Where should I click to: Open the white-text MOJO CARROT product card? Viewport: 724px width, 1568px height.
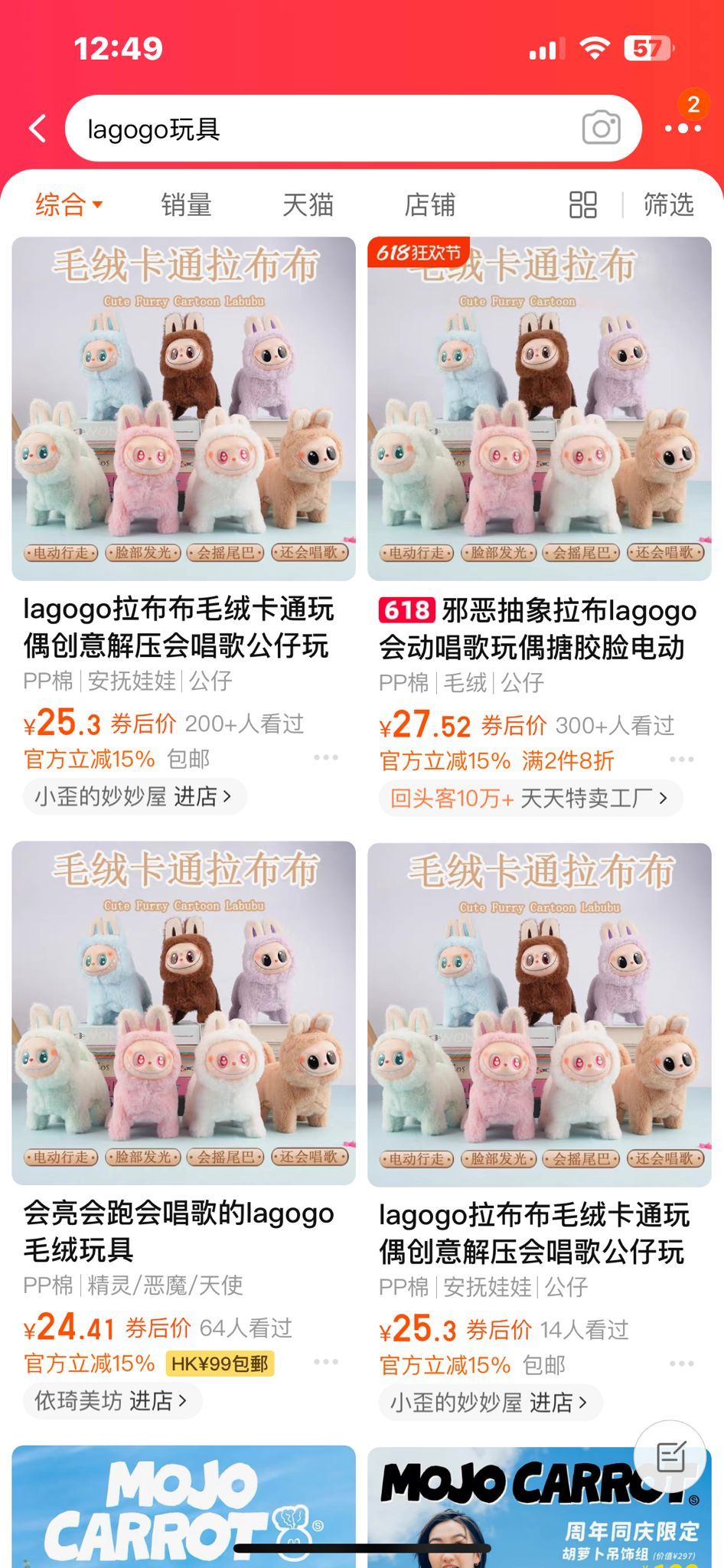pos(184,1504)
